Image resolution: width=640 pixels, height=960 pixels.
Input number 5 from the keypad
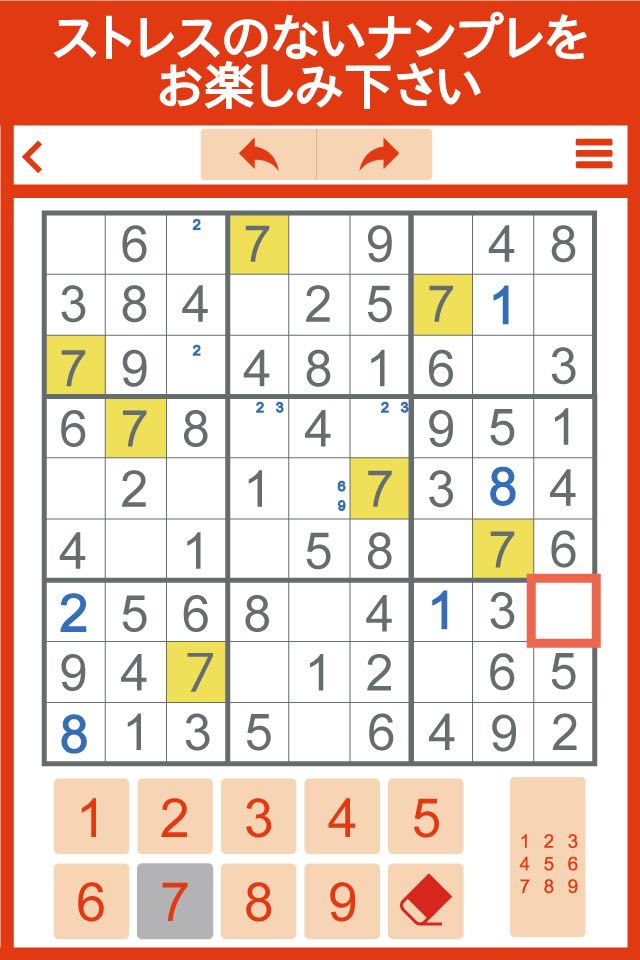[x=426, y=817]
